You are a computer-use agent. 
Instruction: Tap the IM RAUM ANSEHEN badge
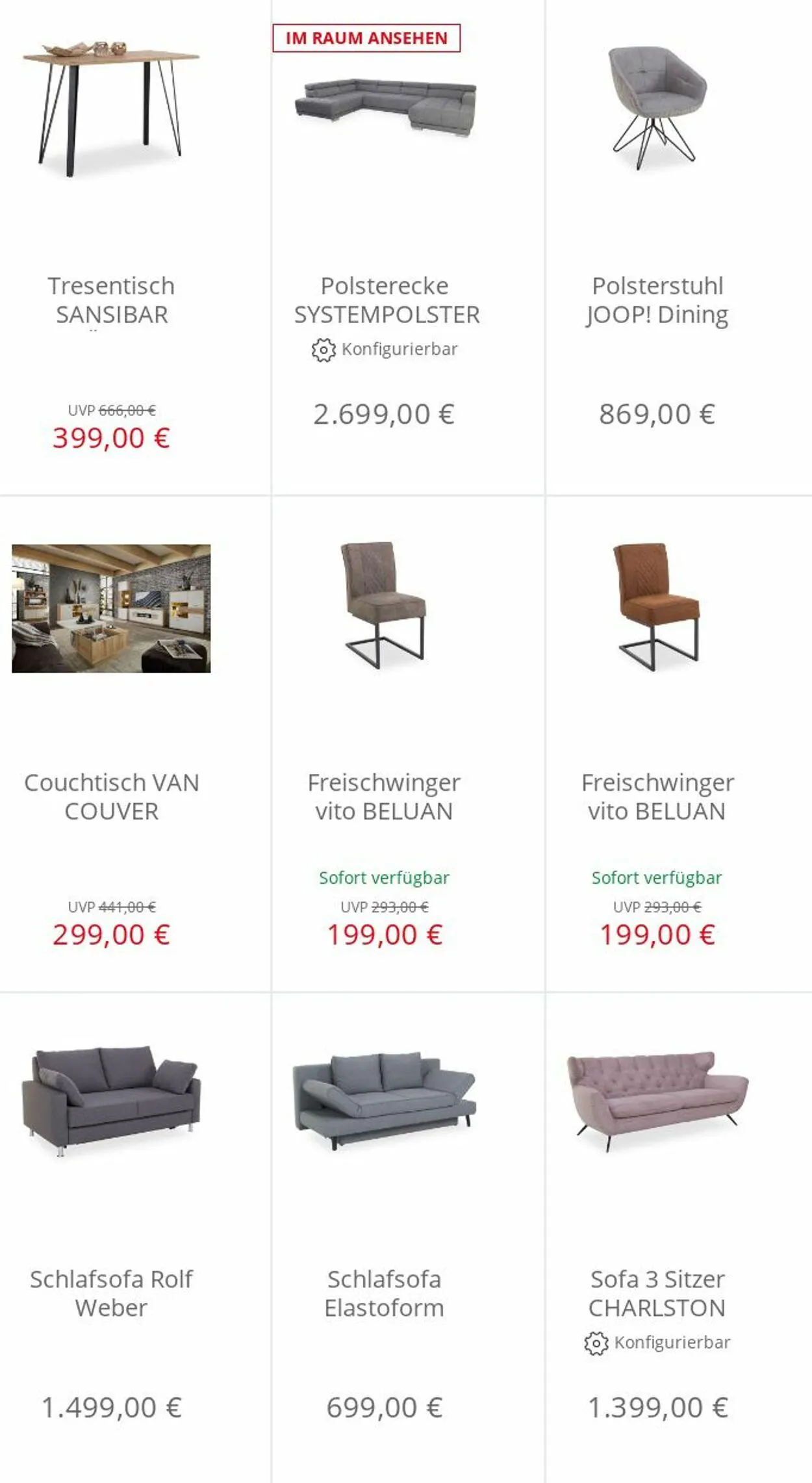(366, 38)
